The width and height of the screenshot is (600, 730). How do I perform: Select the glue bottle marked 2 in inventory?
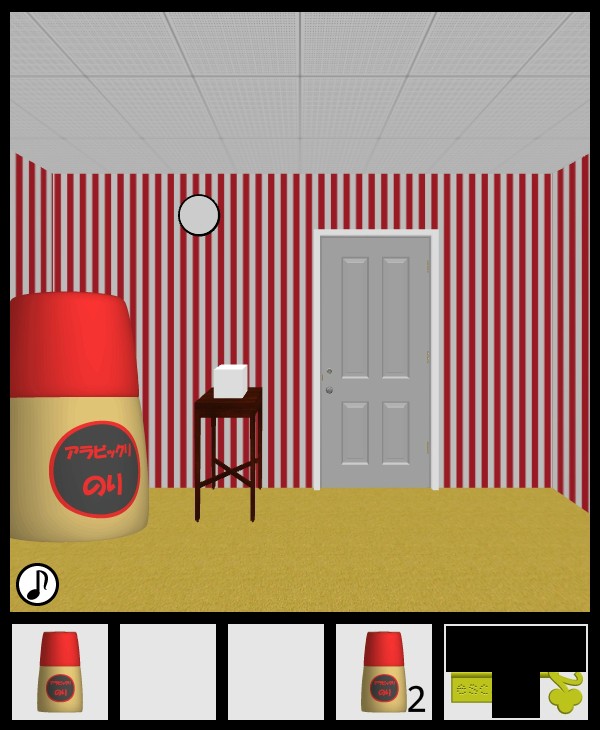(x=384, y=672)
